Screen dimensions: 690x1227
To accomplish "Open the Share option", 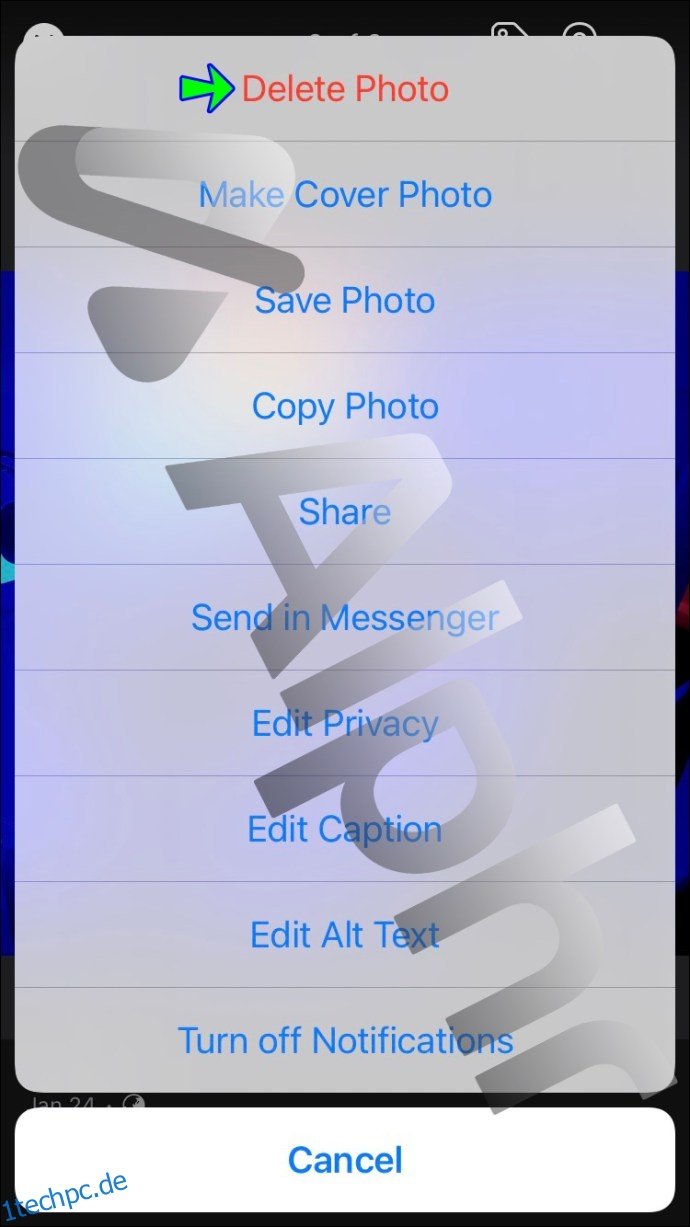I will click(345, 512).
